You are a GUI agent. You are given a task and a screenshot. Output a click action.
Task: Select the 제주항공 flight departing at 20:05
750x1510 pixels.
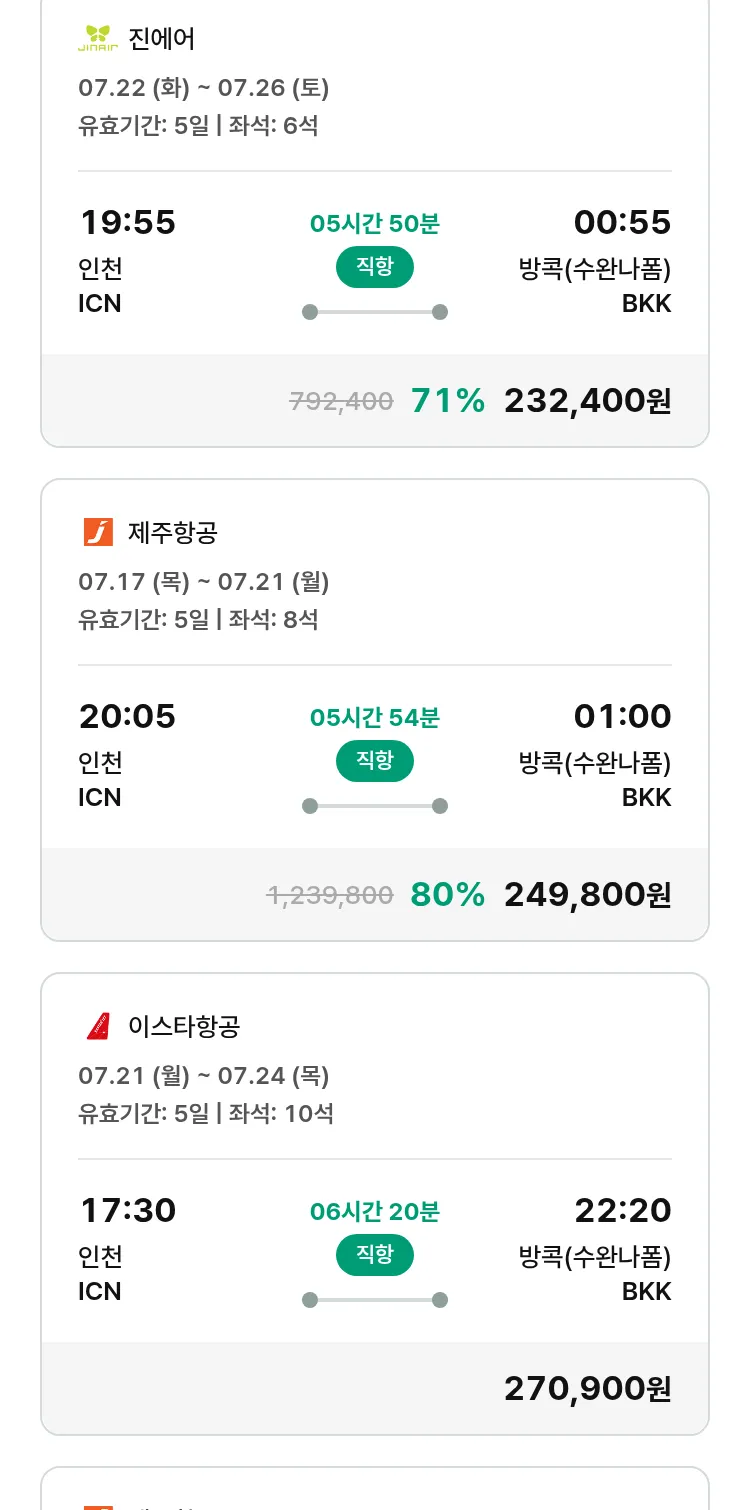375,710
